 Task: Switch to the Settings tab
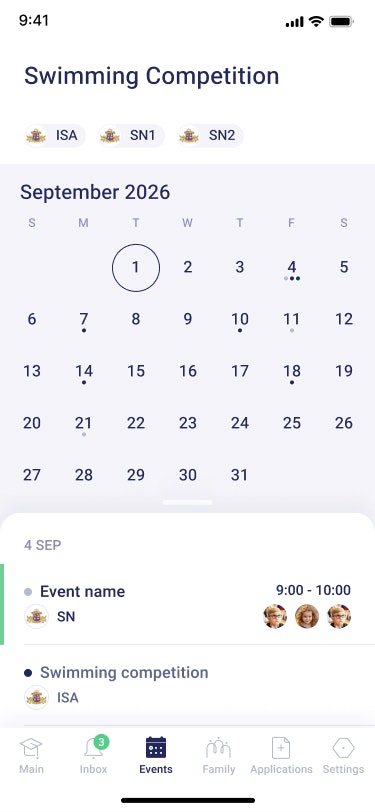343,756
